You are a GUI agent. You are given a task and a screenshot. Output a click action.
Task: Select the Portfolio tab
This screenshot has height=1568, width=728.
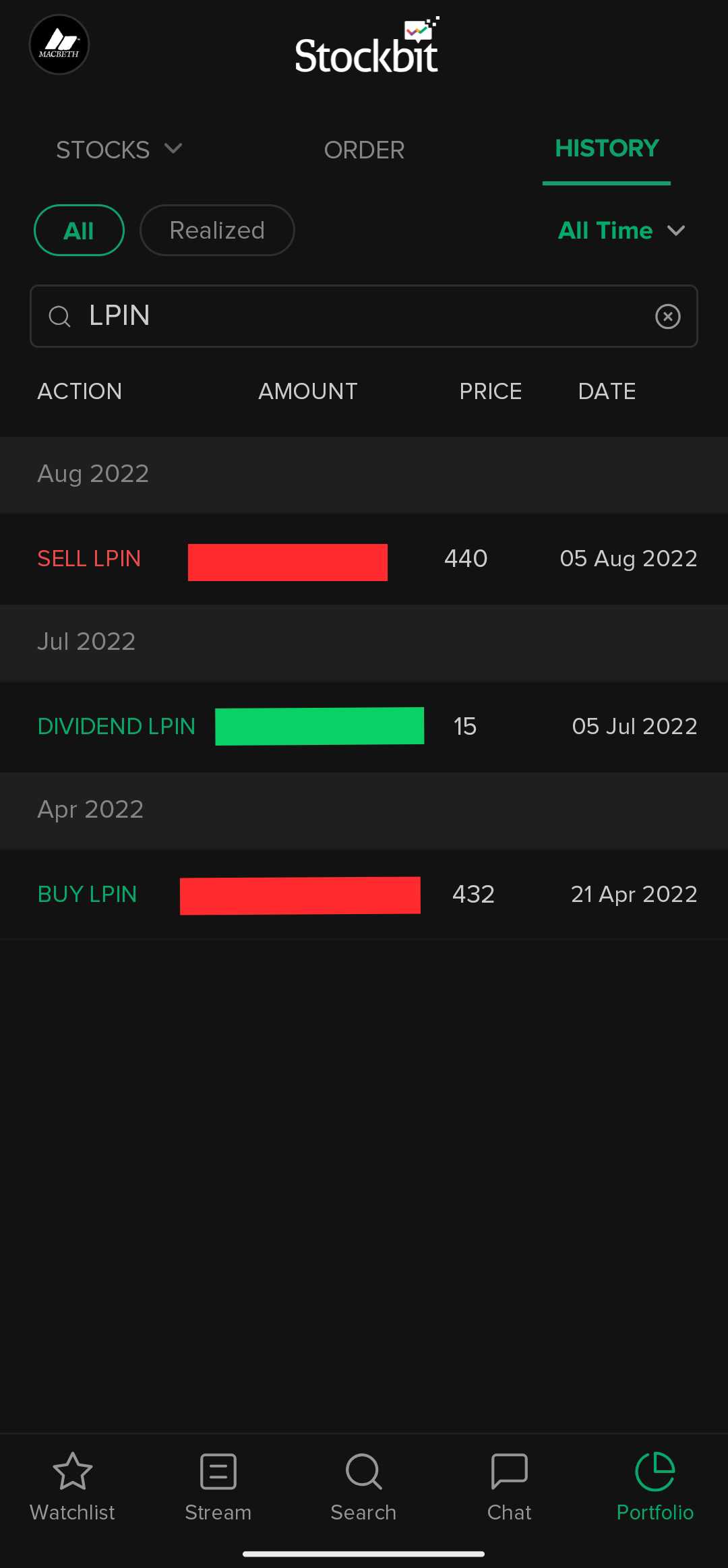point(655,1486)
